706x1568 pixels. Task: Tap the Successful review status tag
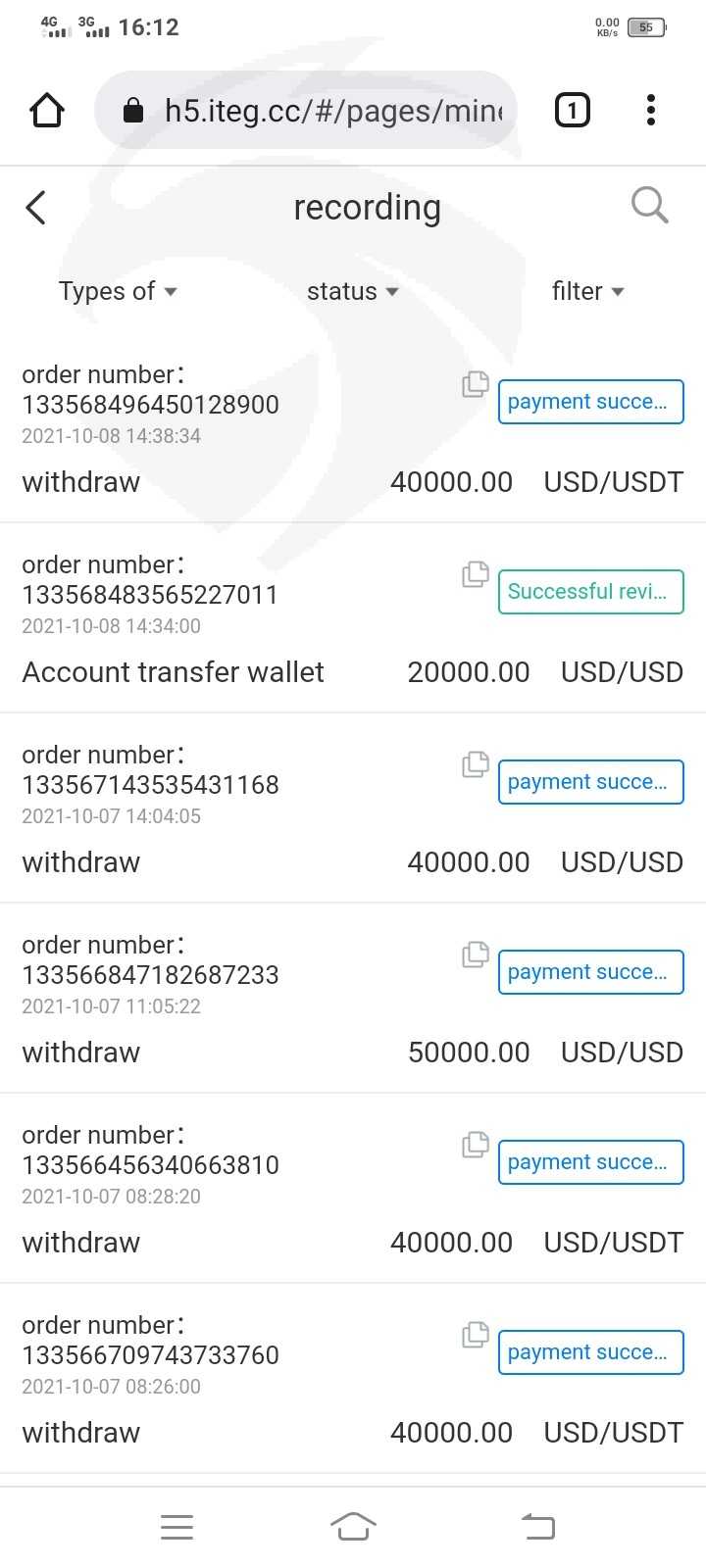pos(590,592)
